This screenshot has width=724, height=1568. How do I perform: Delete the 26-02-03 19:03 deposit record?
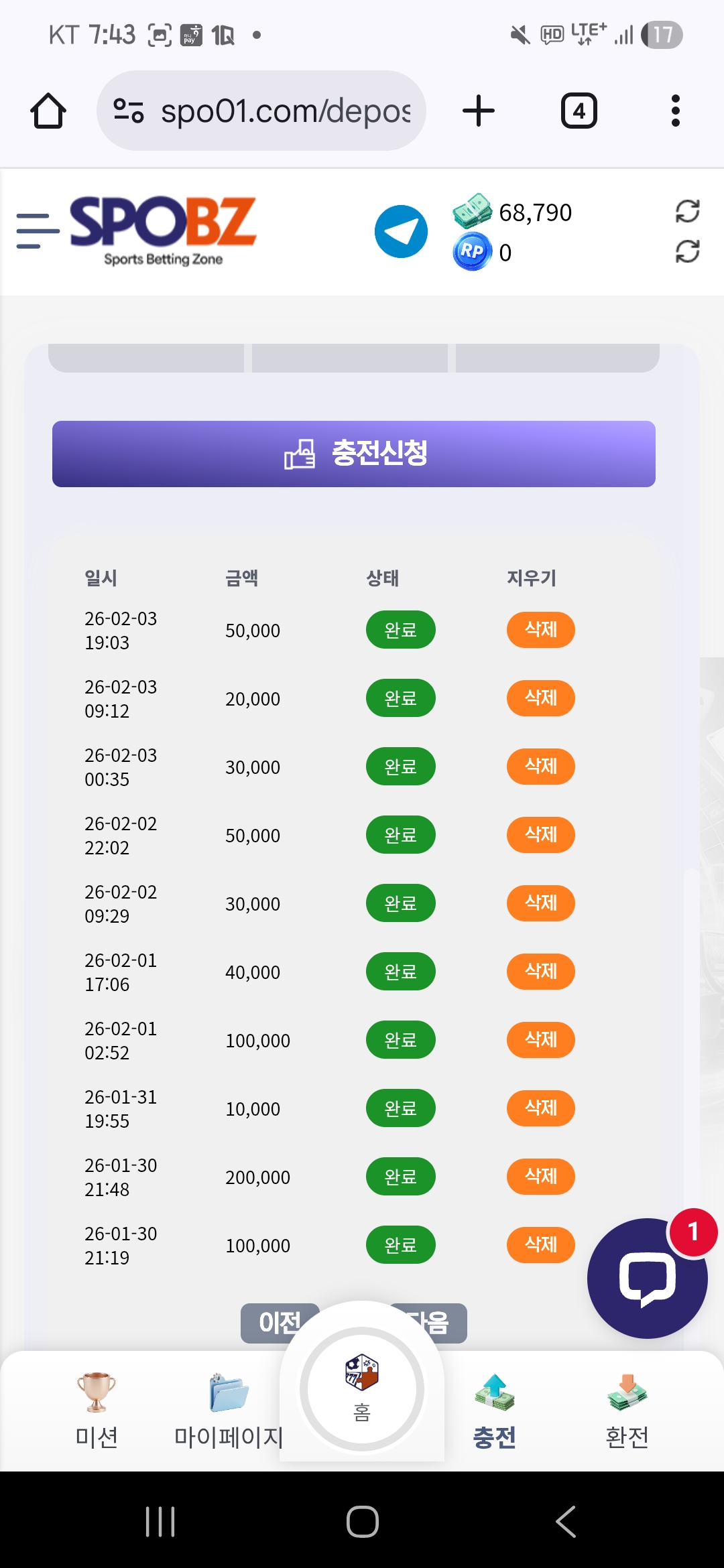tap(540, 630)
